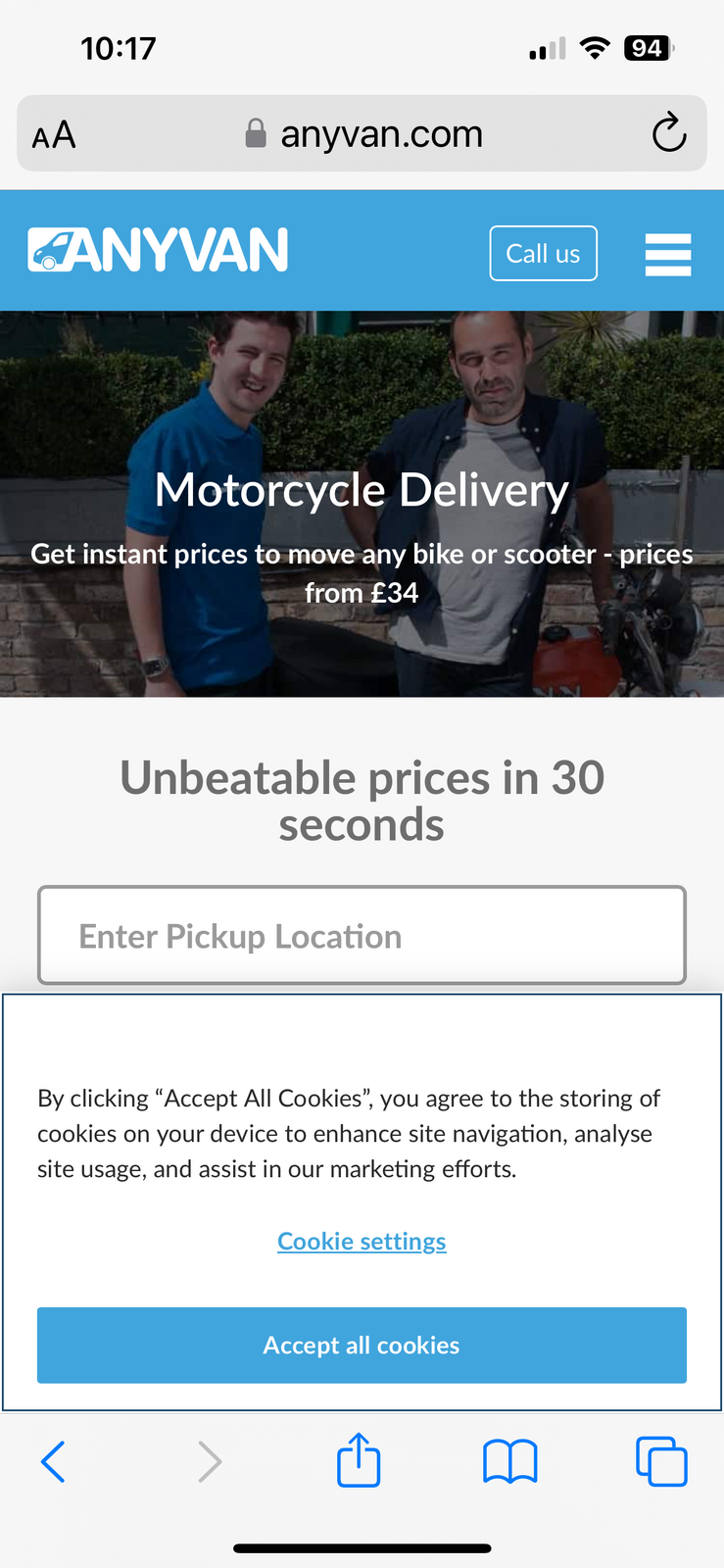Share this page
724x1568 pixels.
point(359,1460)
